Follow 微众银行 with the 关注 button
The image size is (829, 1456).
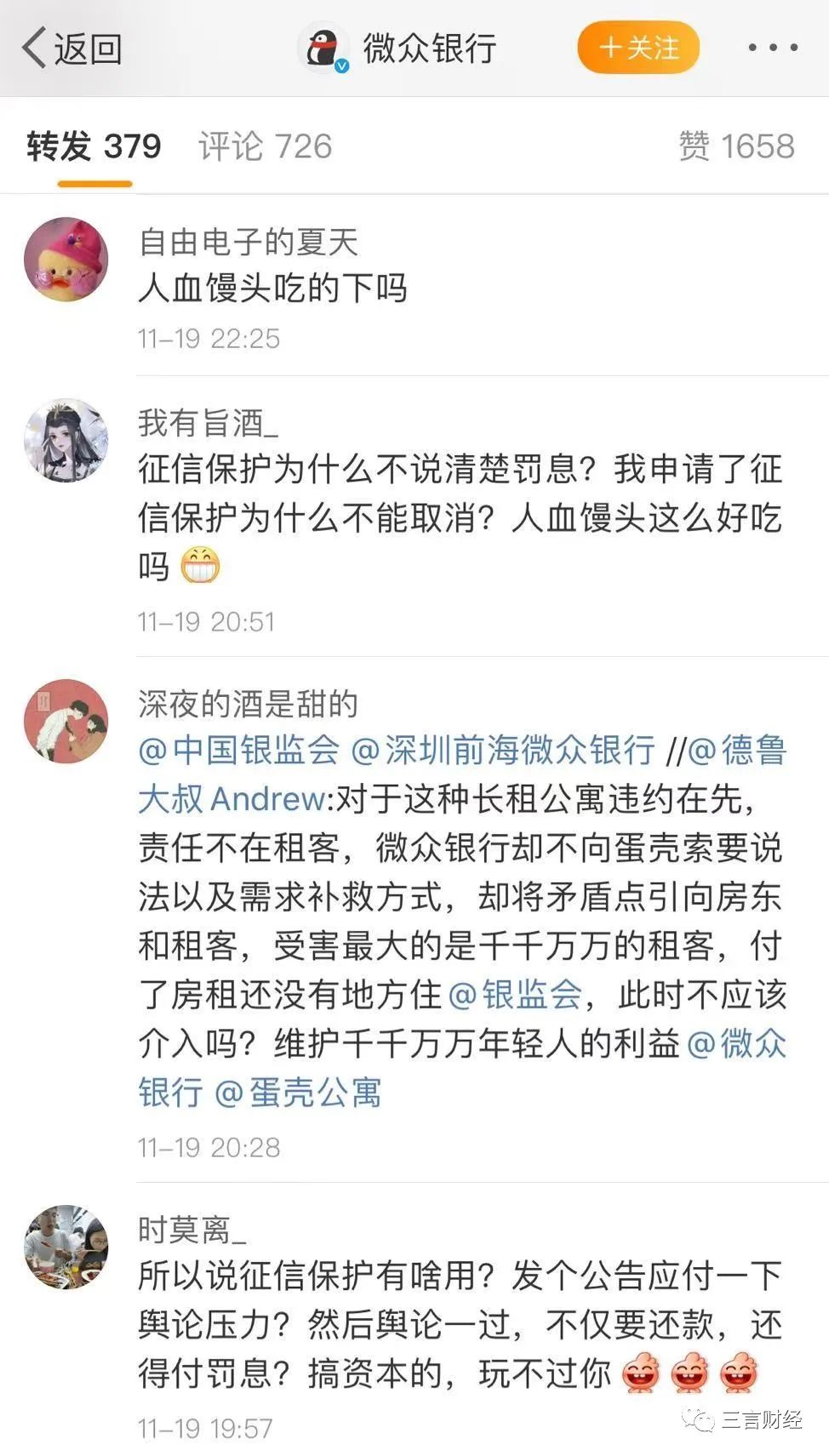click(x=638, y=48)
